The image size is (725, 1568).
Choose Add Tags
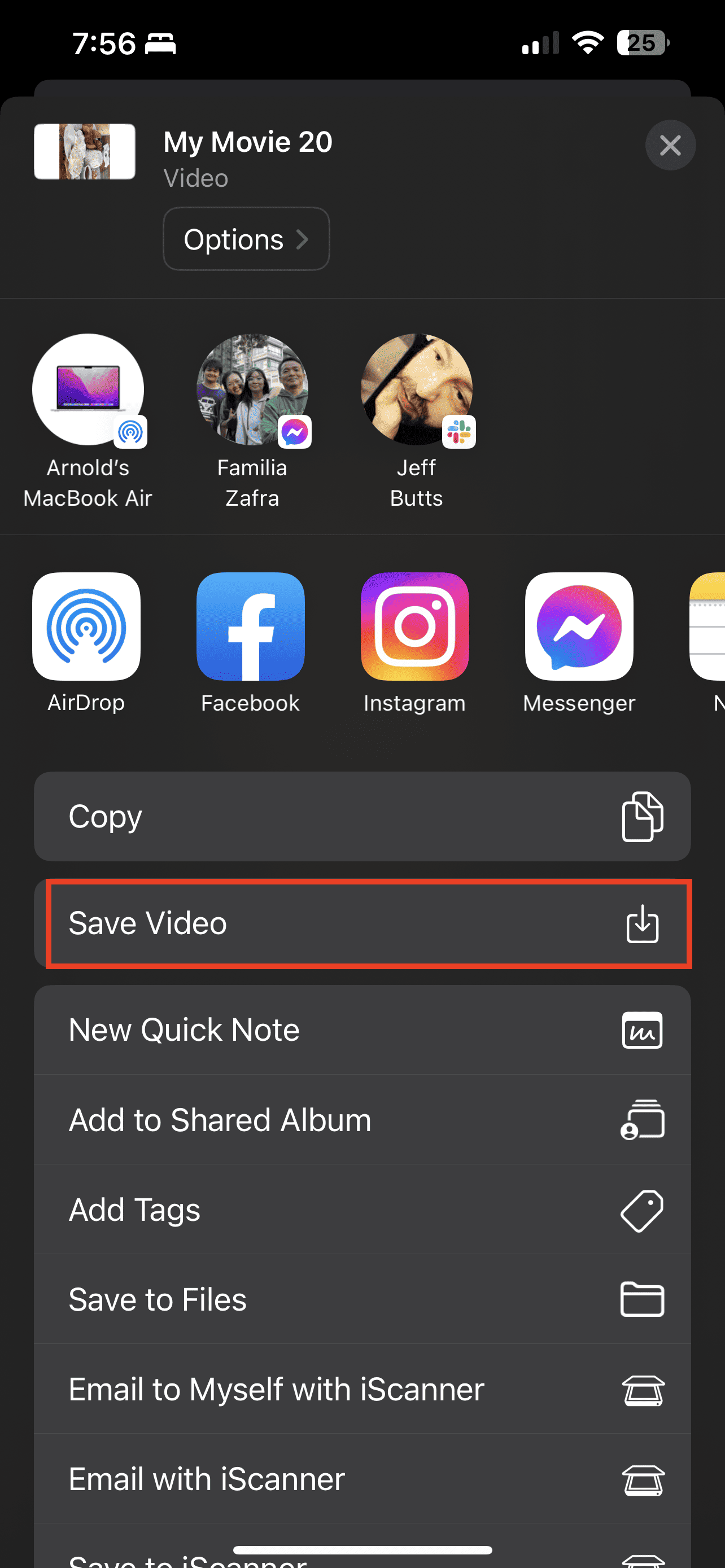coord(362,1210)
